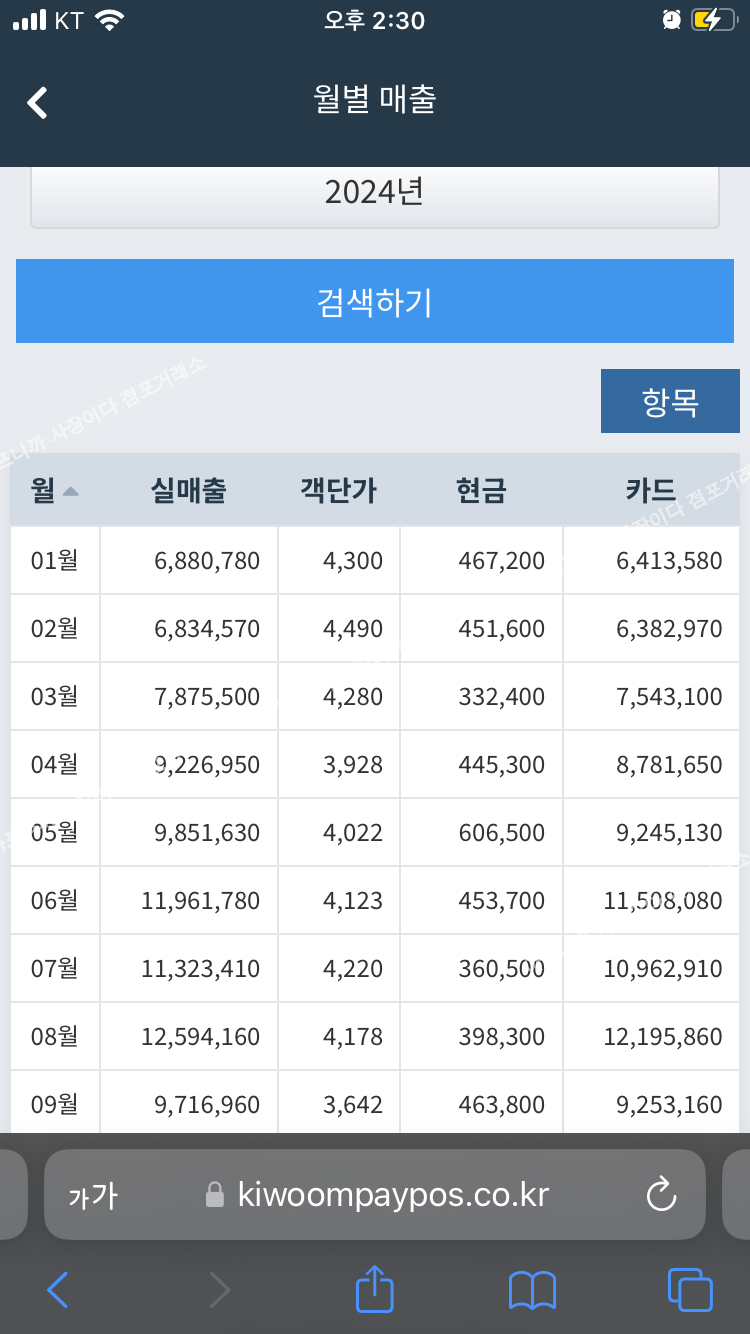Sort by the 객단가 column header
This screenshot has height=1334, width=750.
pos(339,490)
